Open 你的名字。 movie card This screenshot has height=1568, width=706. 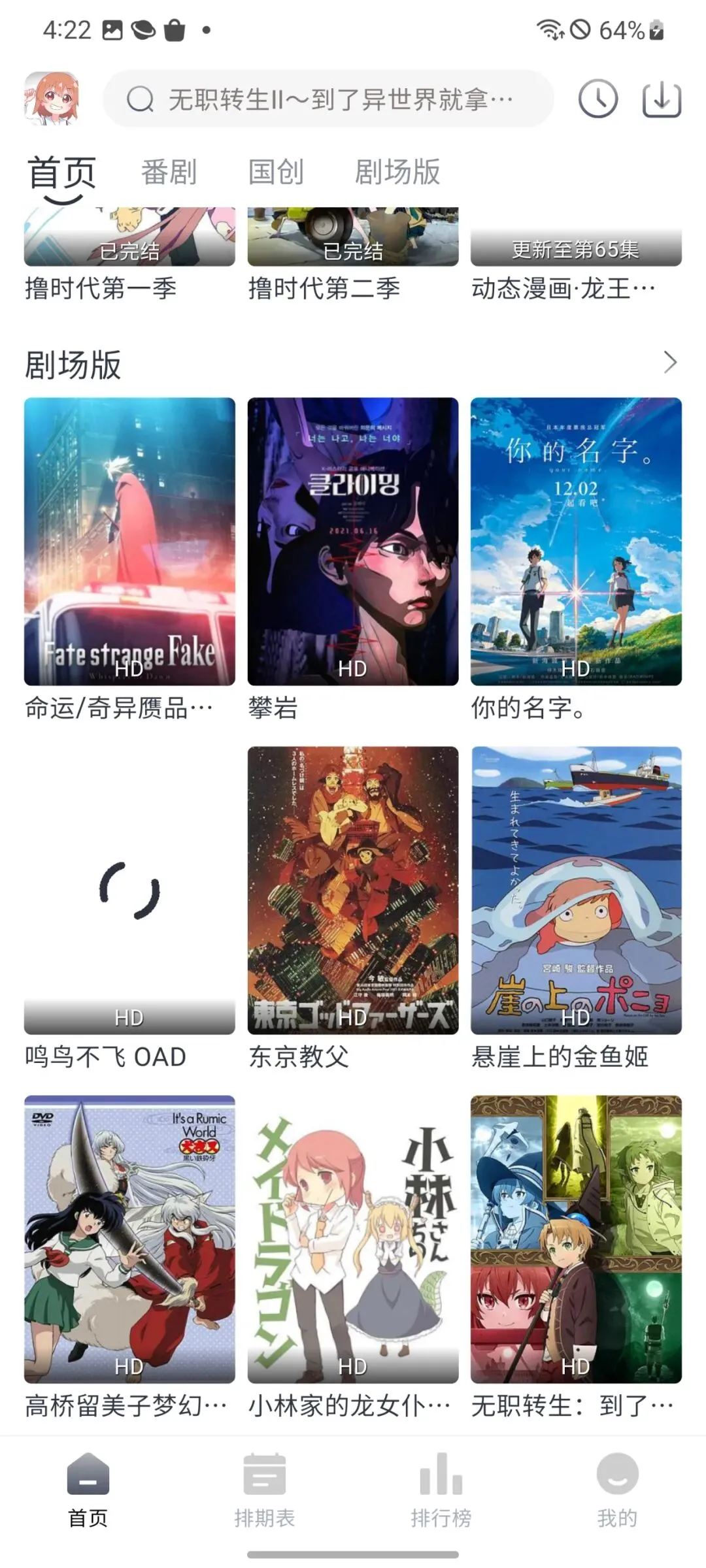(x=576, y=542)
